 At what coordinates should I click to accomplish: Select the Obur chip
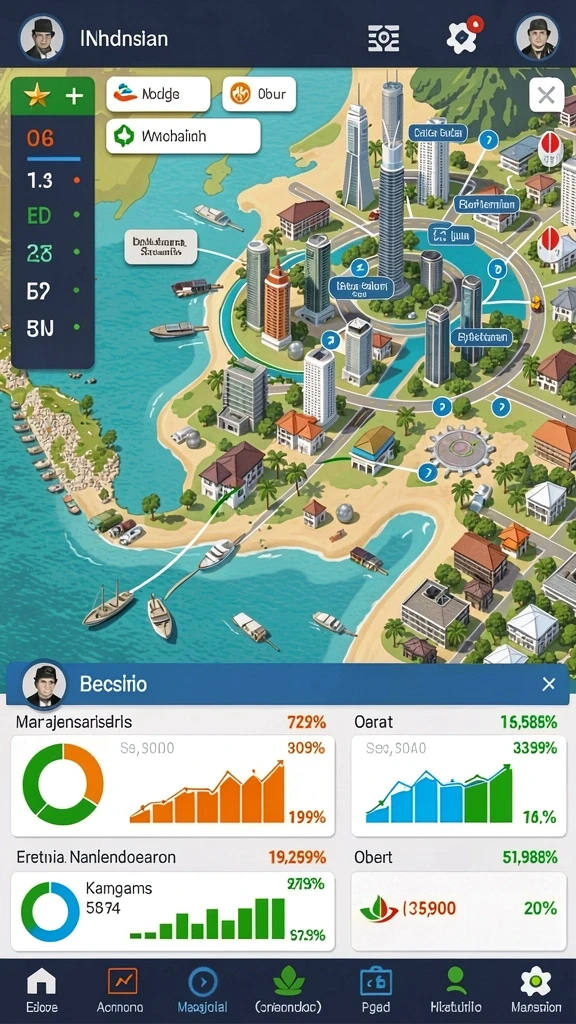coord(259,94)
